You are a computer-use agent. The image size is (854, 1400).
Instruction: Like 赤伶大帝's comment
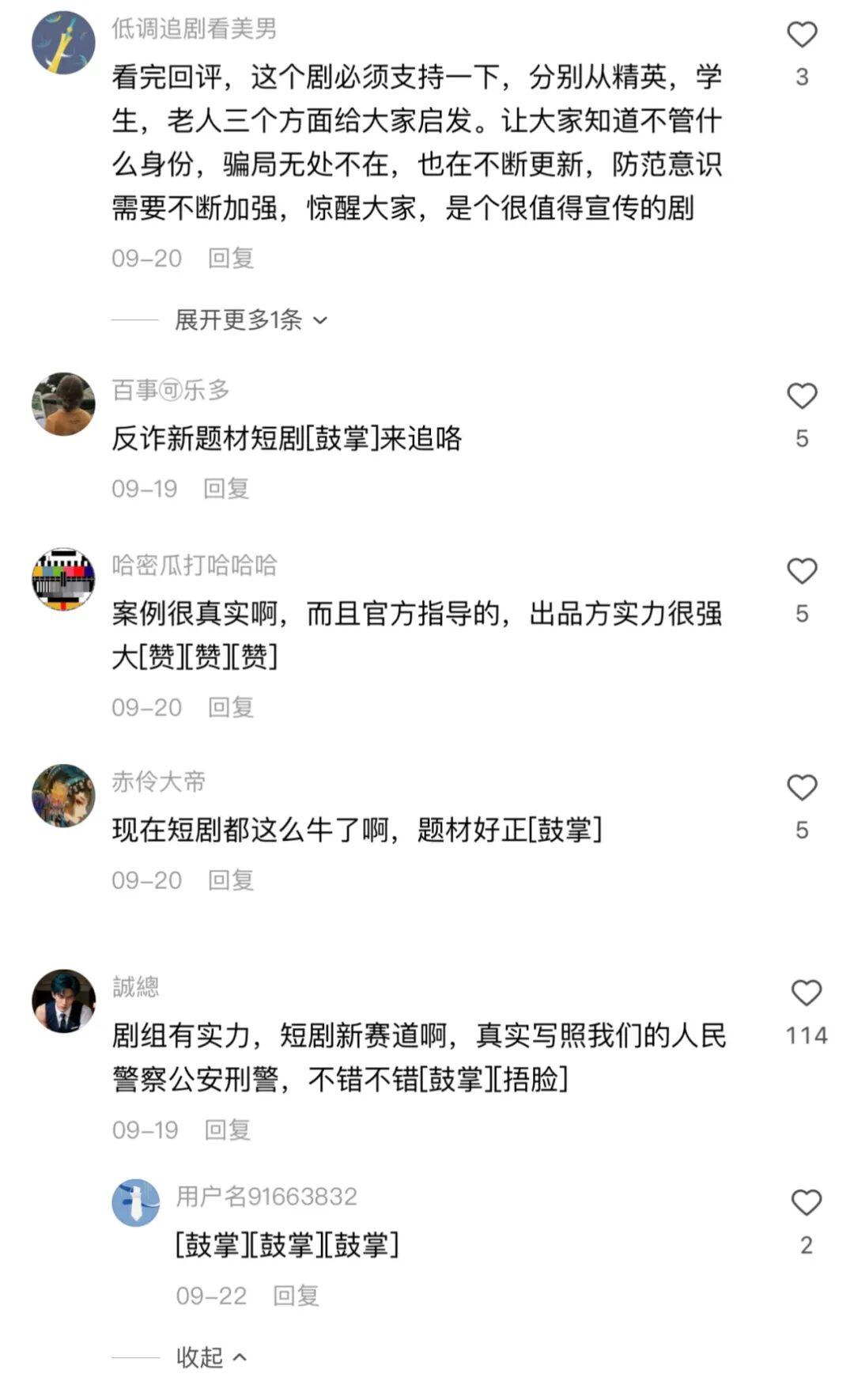pyautogui.click(x=802, y=788)
